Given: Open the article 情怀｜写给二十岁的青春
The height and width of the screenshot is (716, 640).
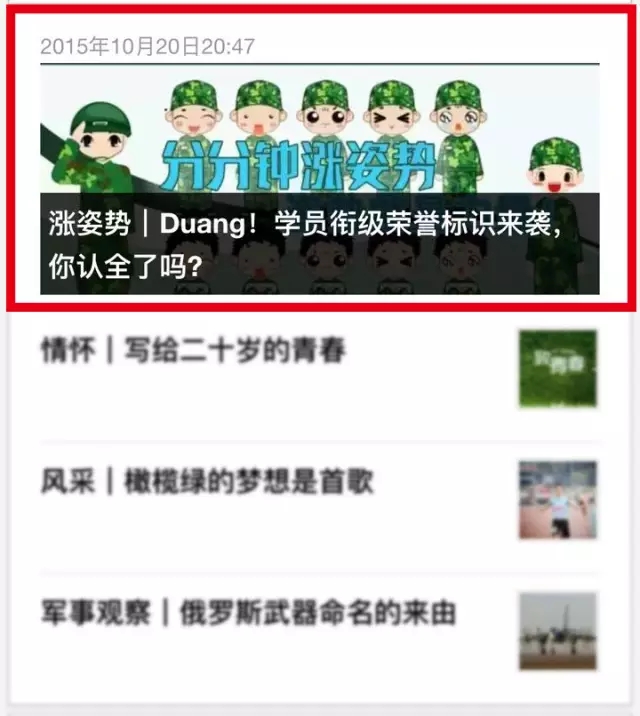Looking at the screenshot, I should 193,352.
